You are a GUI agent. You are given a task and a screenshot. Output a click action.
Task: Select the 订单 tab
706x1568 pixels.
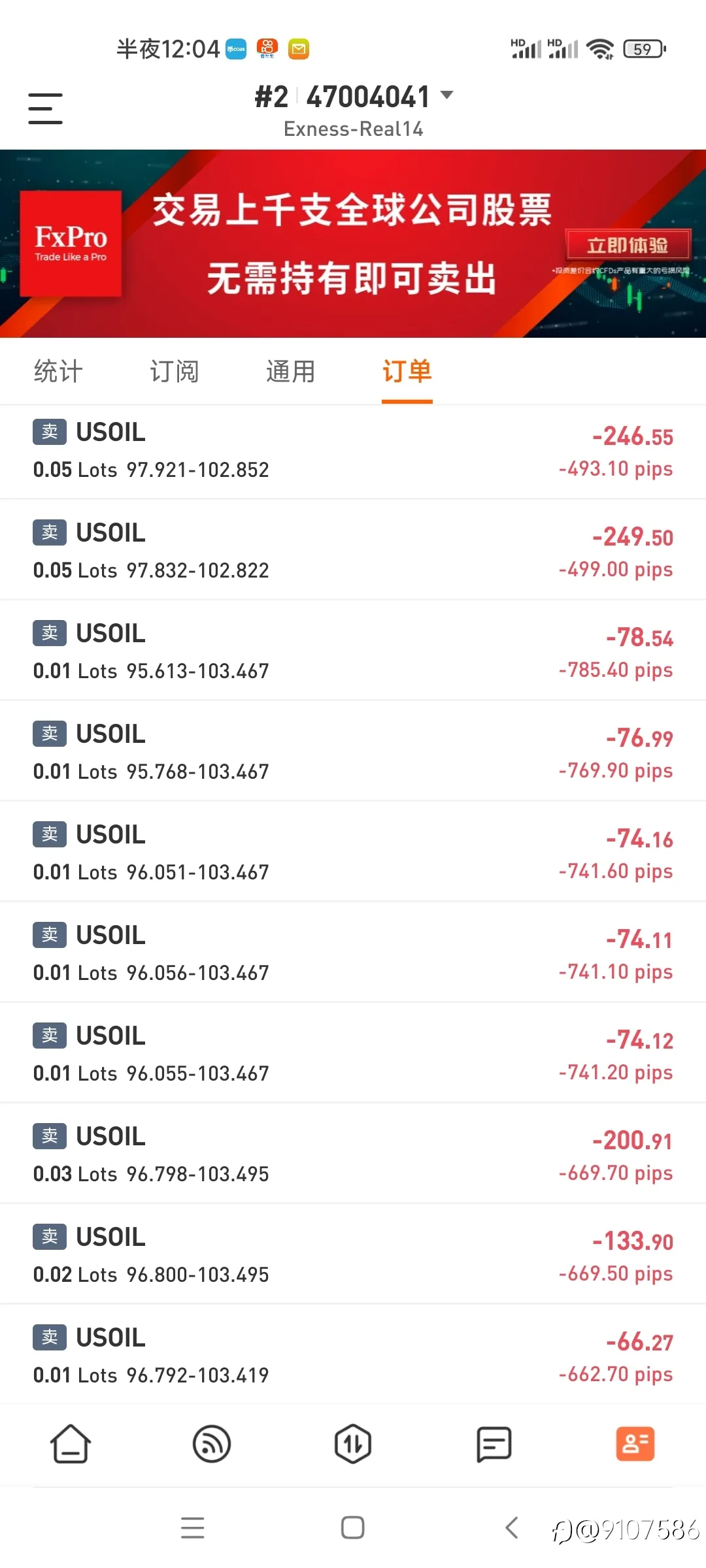tap(407, 371)
